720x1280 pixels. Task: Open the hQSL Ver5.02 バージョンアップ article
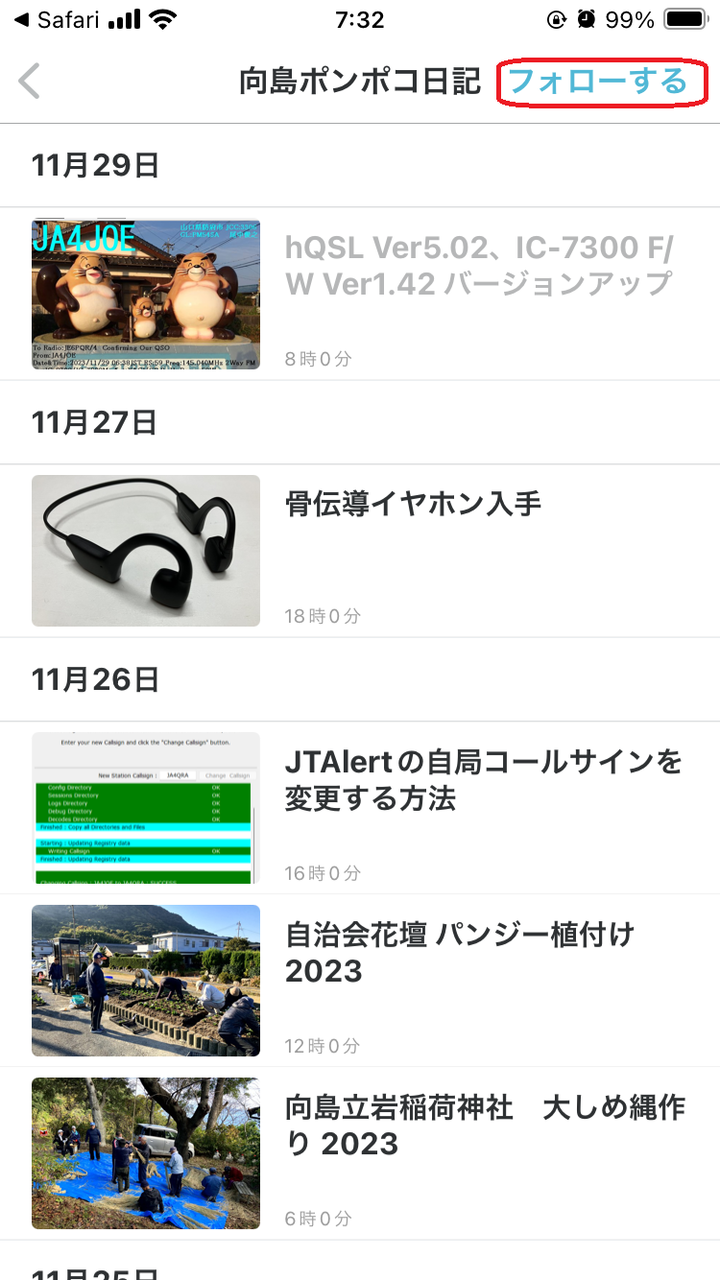coord(478,266)
